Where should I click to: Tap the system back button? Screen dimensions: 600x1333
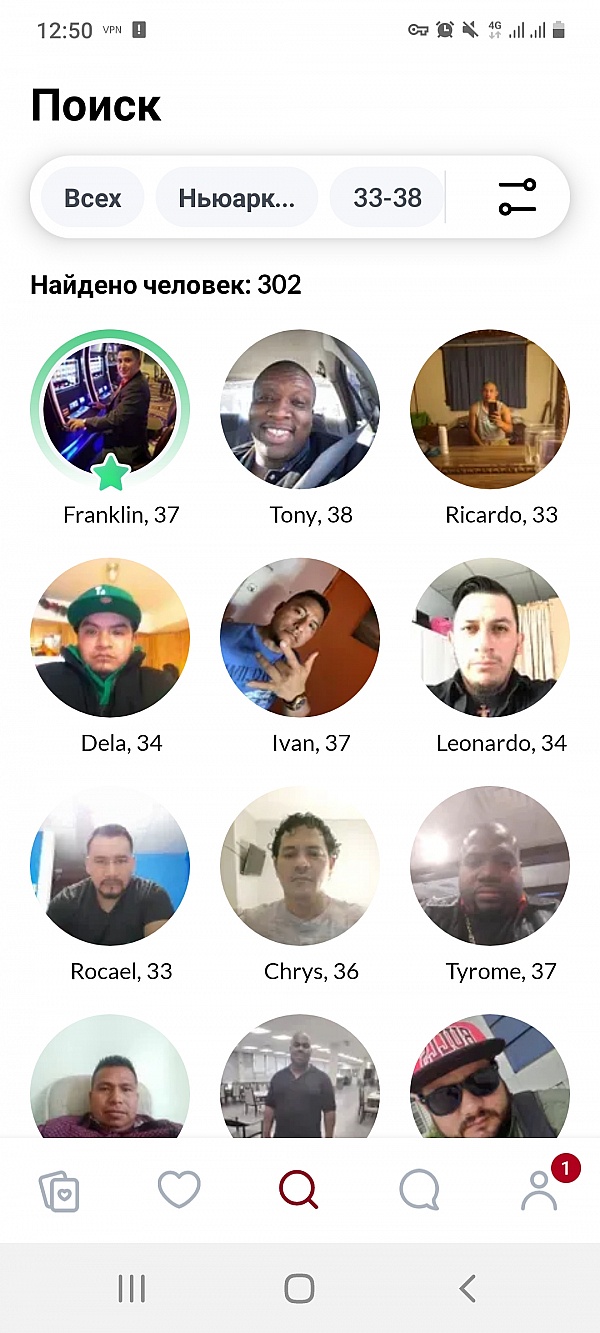[467, 1288]
